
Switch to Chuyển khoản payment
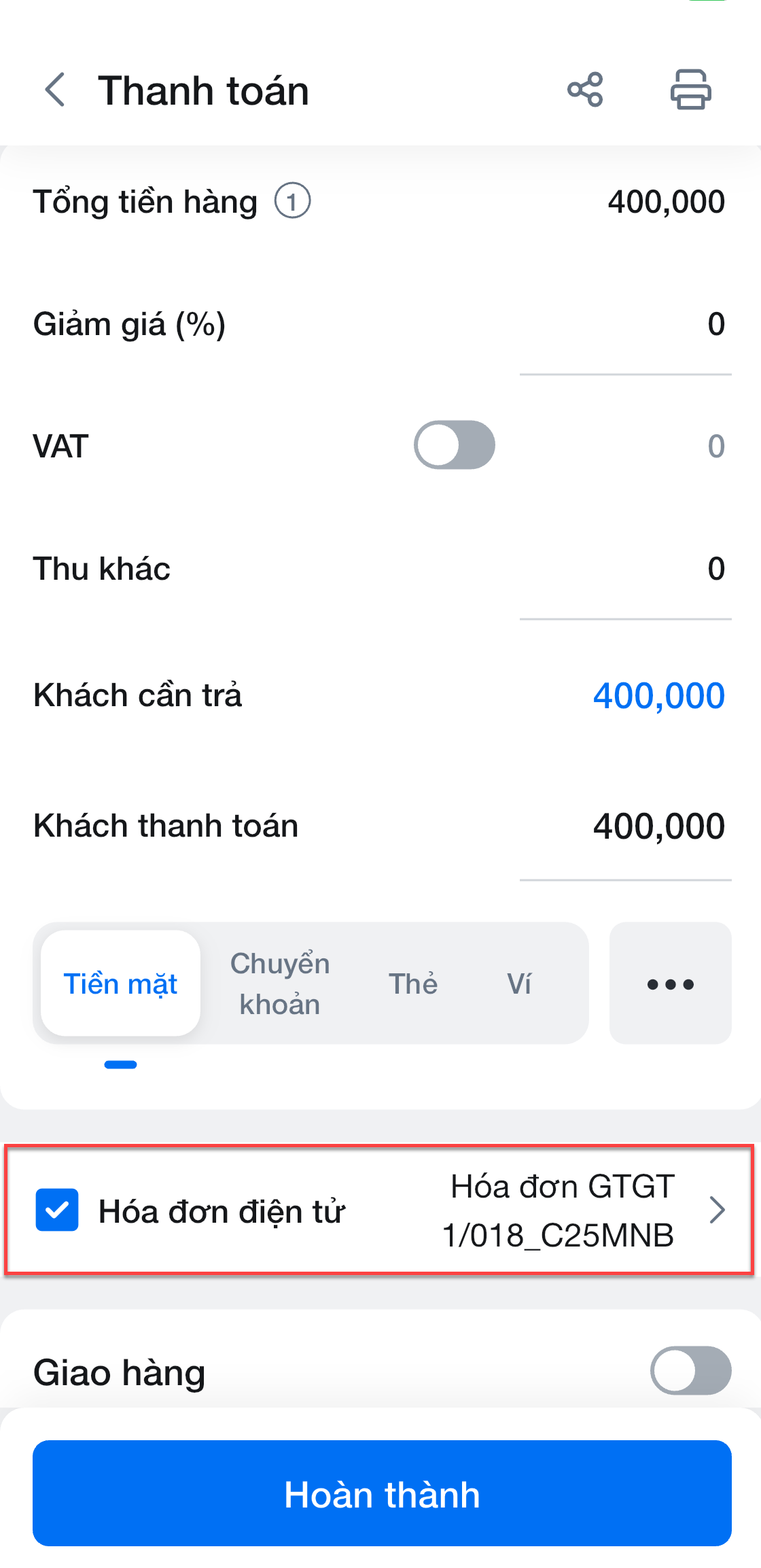279,983
